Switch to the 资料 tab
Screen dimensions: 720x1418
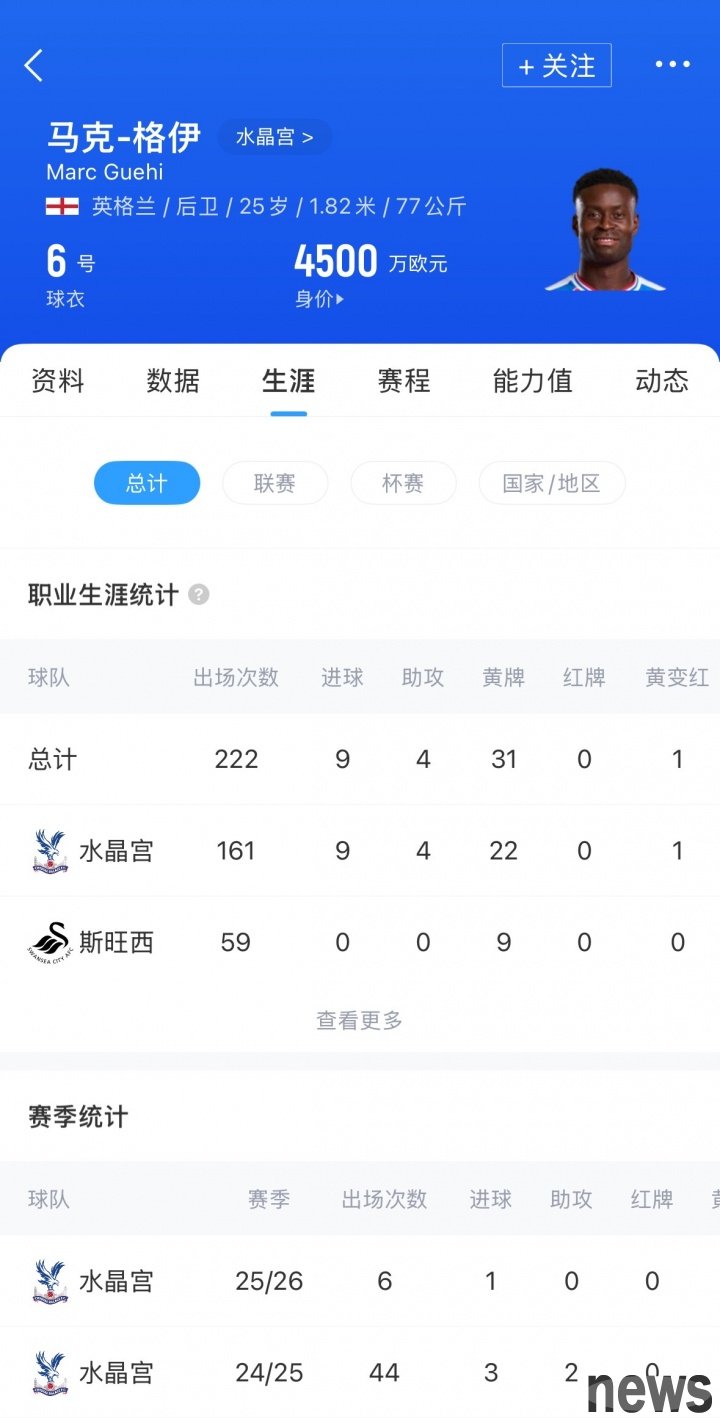[x=57, y=381]
